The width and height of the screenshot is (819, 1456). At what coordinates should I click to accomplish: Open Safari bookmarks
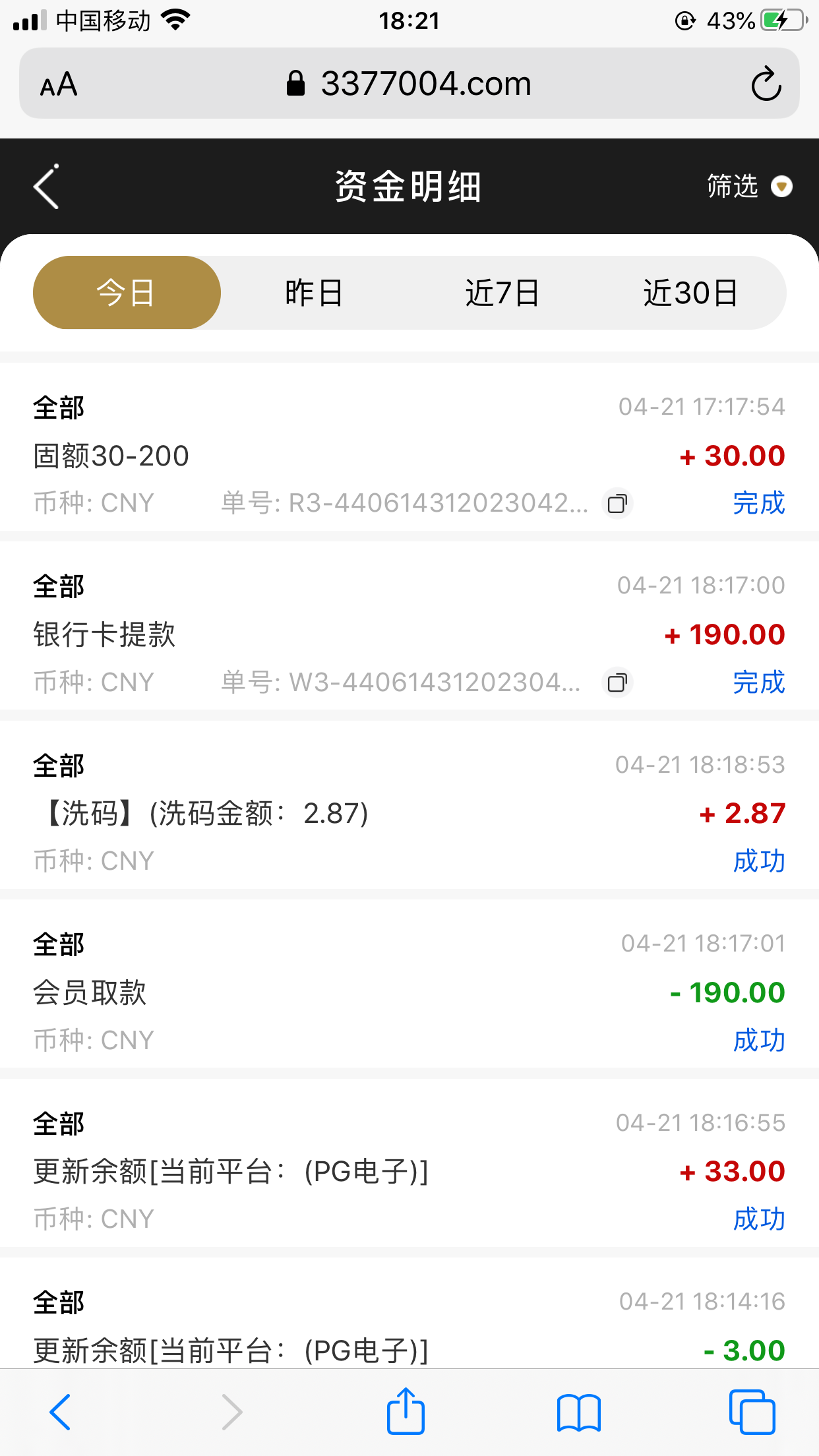(578, 1412)
